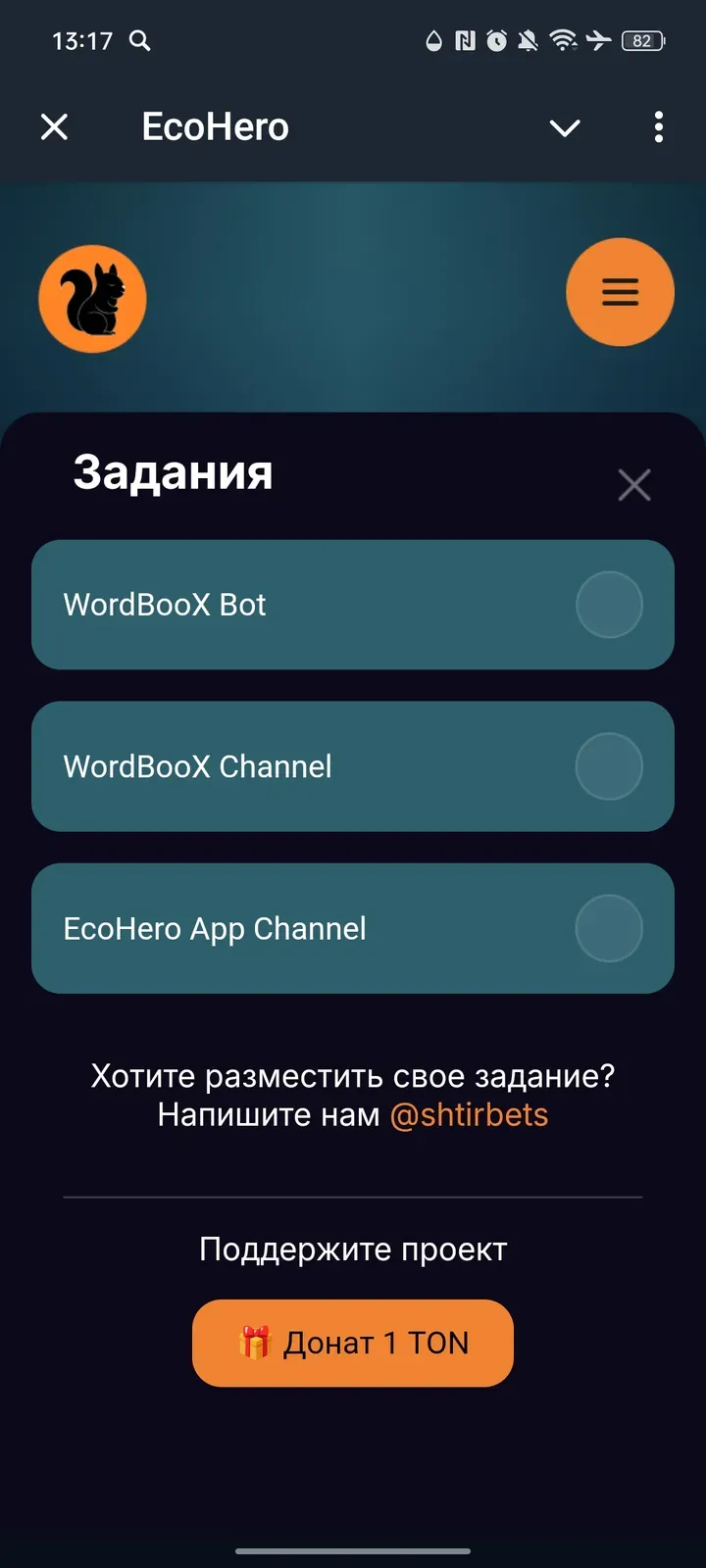The image size is (706, 1568).
Task: Expand the header chevron dropdown
Action: click(565, 127)
